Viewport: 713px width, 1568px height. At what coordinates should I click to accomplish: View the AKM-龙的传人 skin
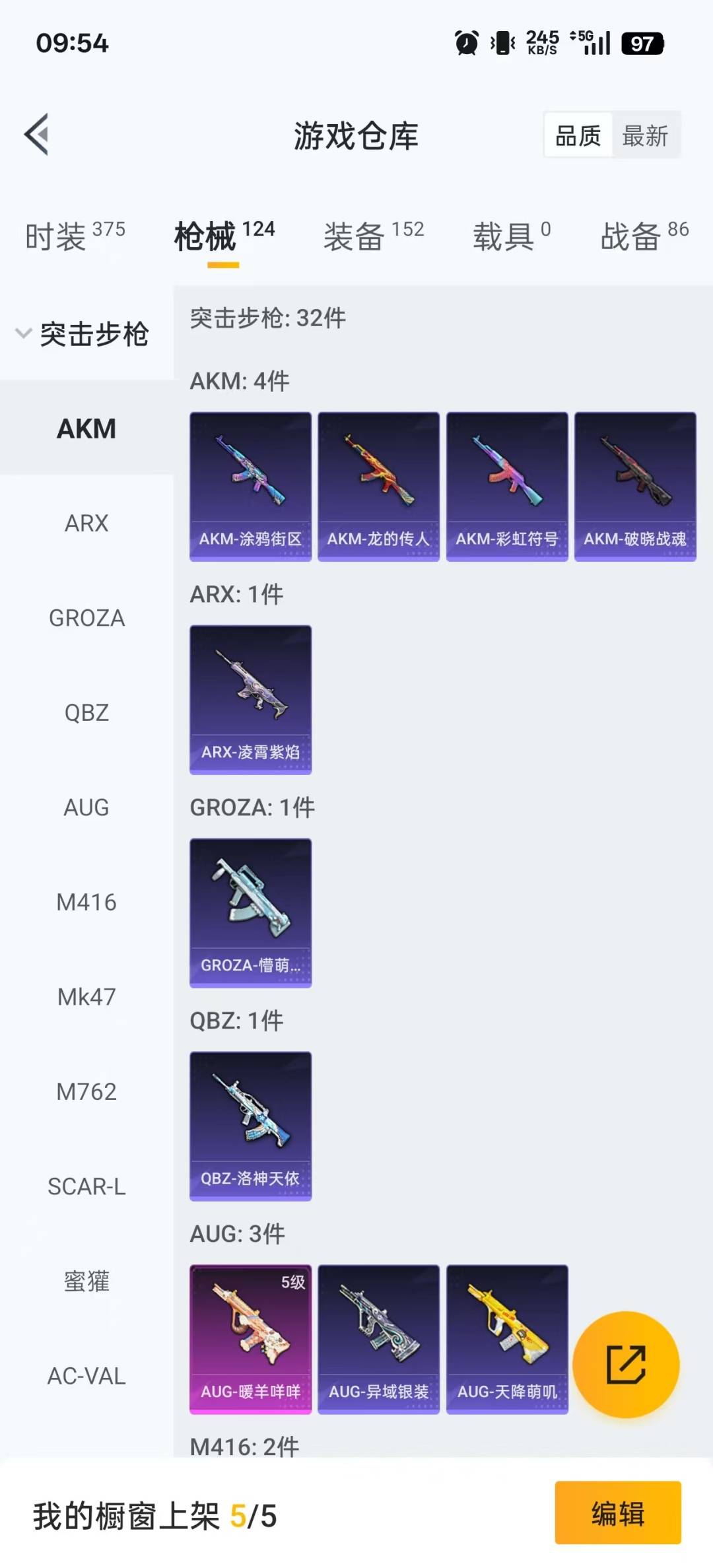coord(378,487)
